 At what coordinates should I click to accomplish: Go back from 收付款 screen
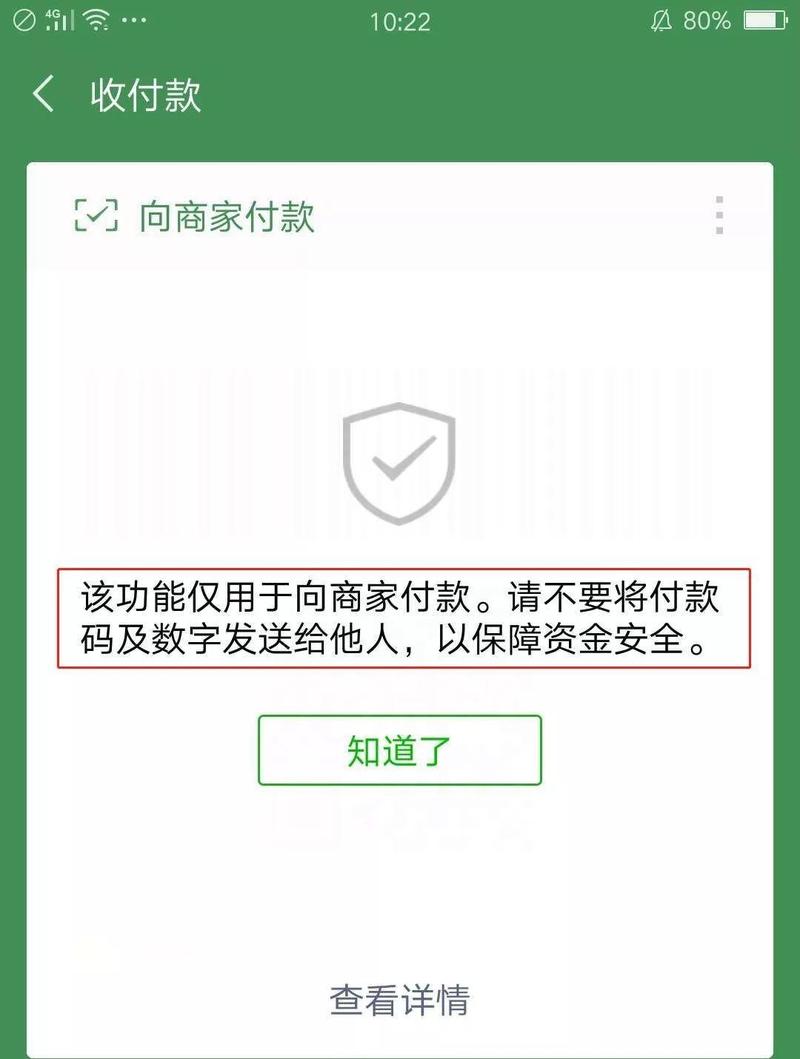44,95
